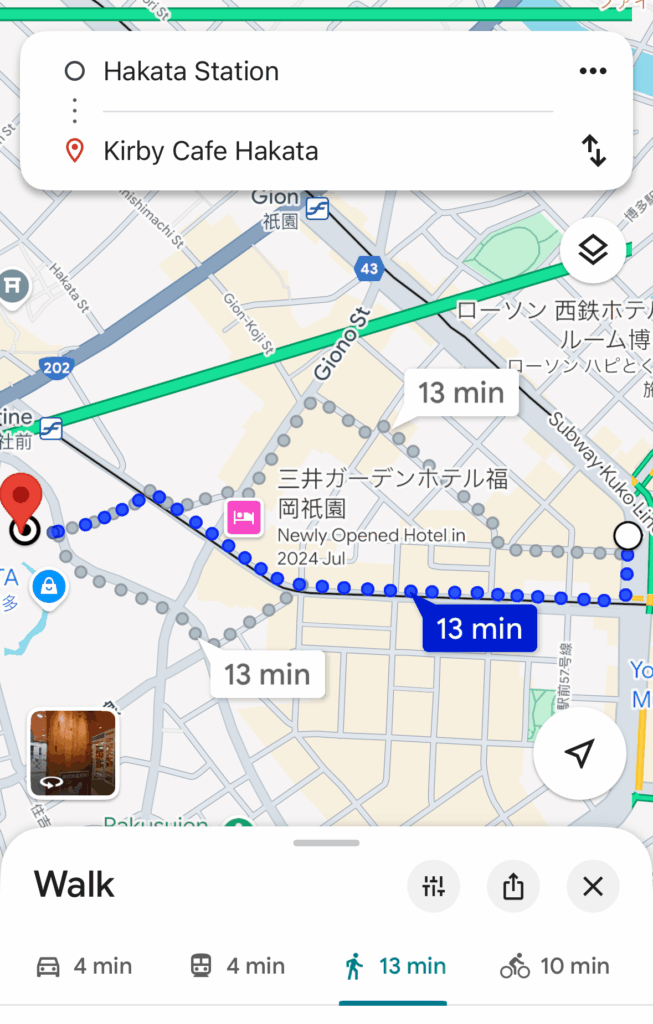Open the Street View thumbnail
The height and width of the screenshot is (1024, 653).
click(x=73, y=753)
